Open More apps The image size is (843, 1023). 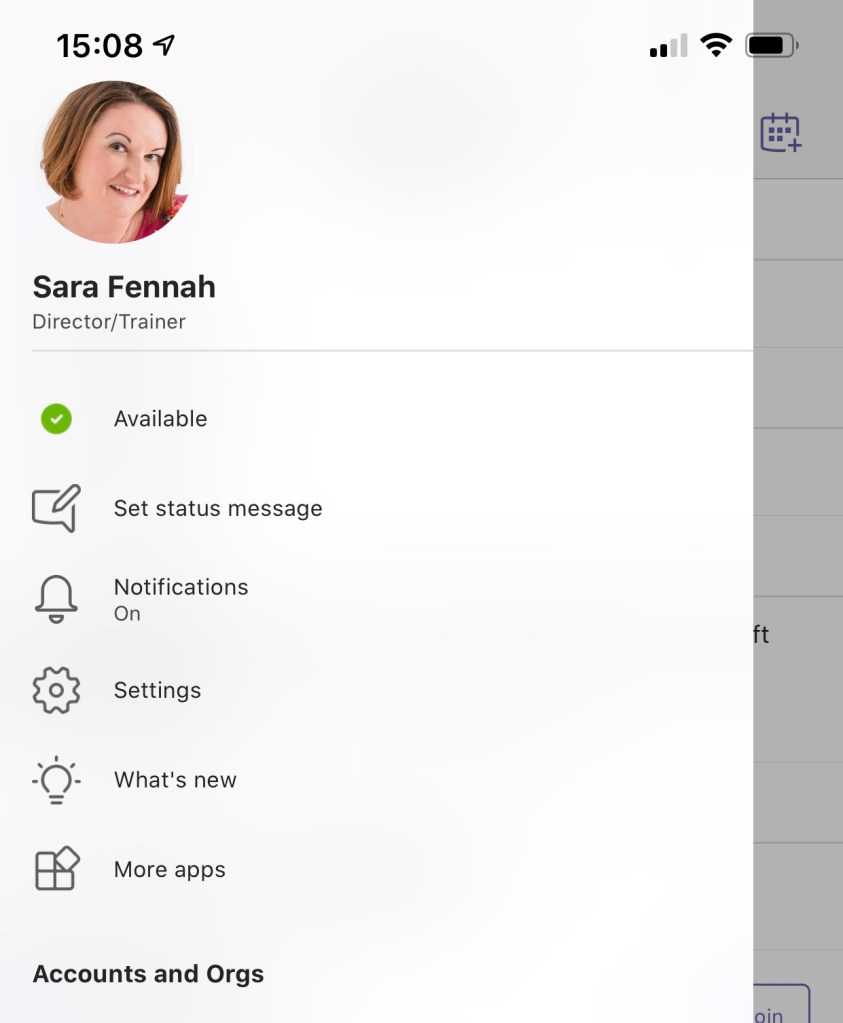click(x=169, y=870)
